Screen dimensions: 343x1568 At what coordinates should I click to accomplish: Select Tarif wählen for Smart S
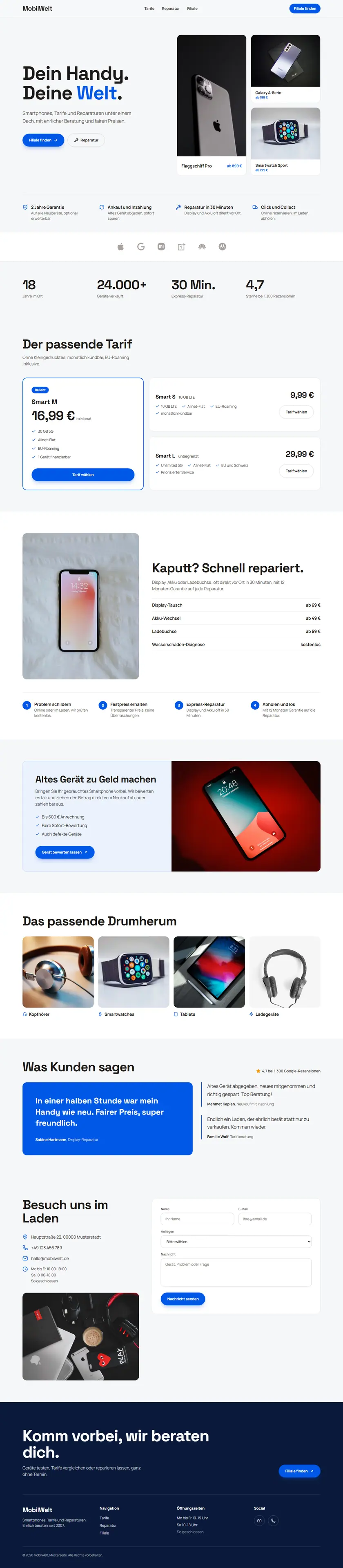pos(296,412)
